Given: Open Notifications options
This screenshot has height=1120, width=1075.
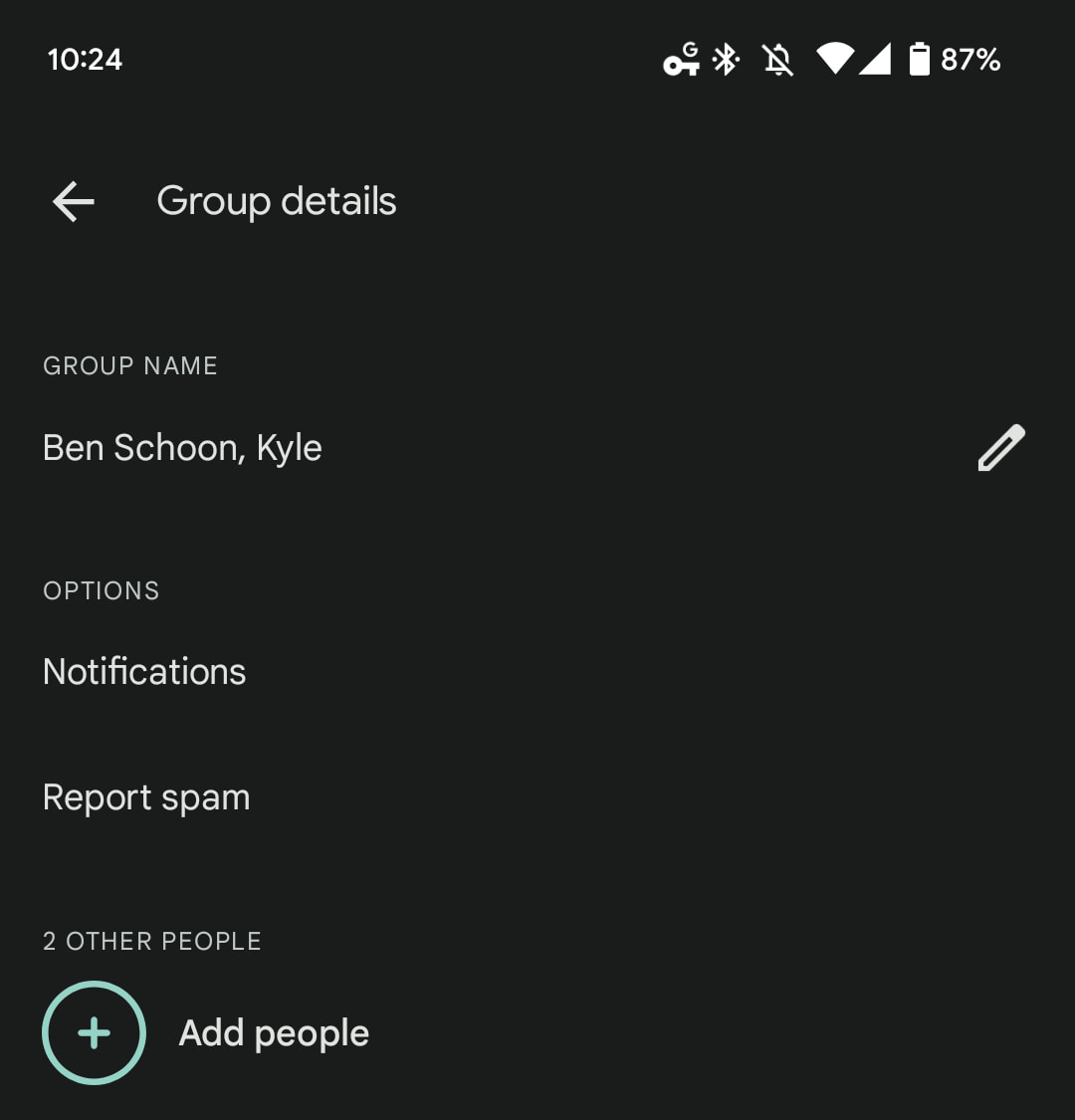Looking at the screenshot, I should pyautogui.click(x=144, y=672).
